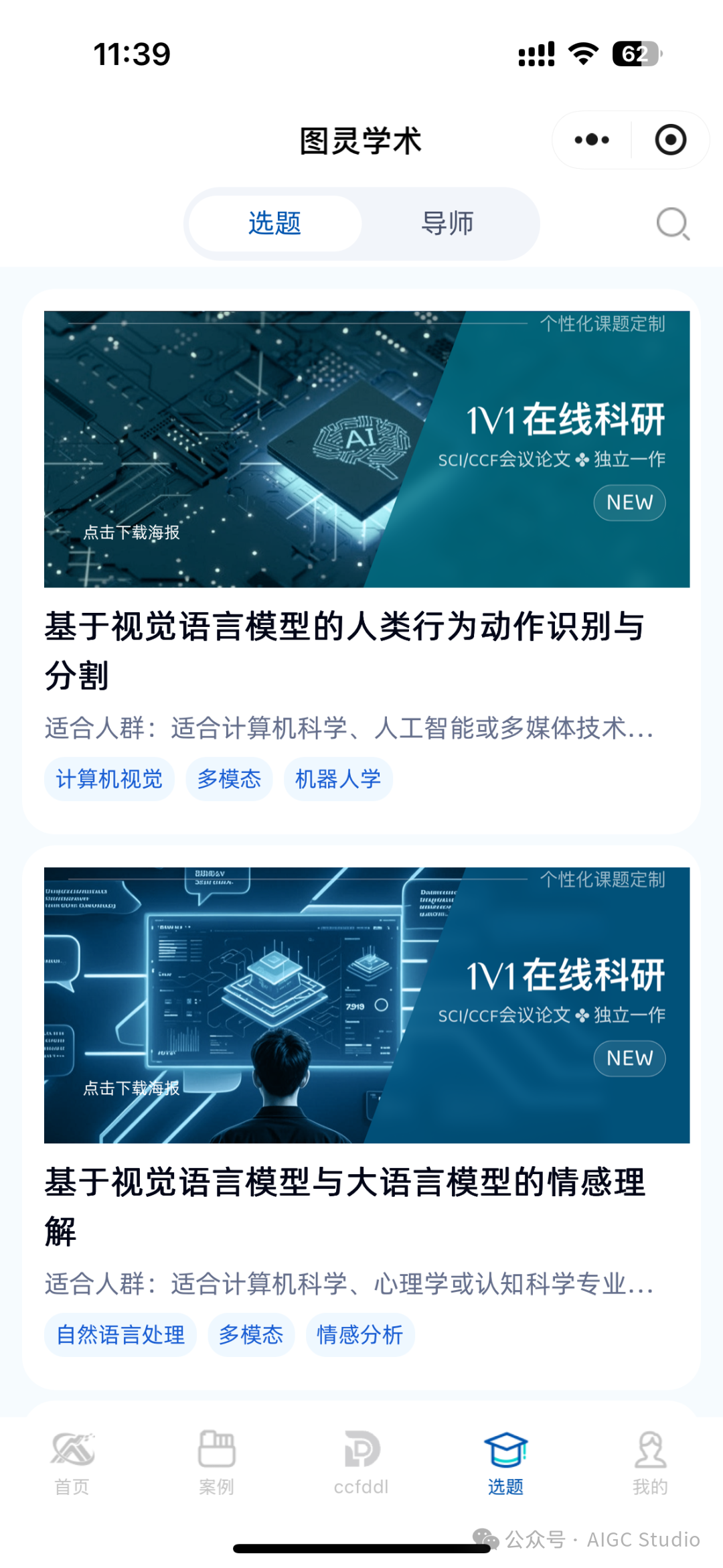The height and width of the screenshot is (1568, 723).
Task: Select the 多模态 tag on first card
Action: 228,778
